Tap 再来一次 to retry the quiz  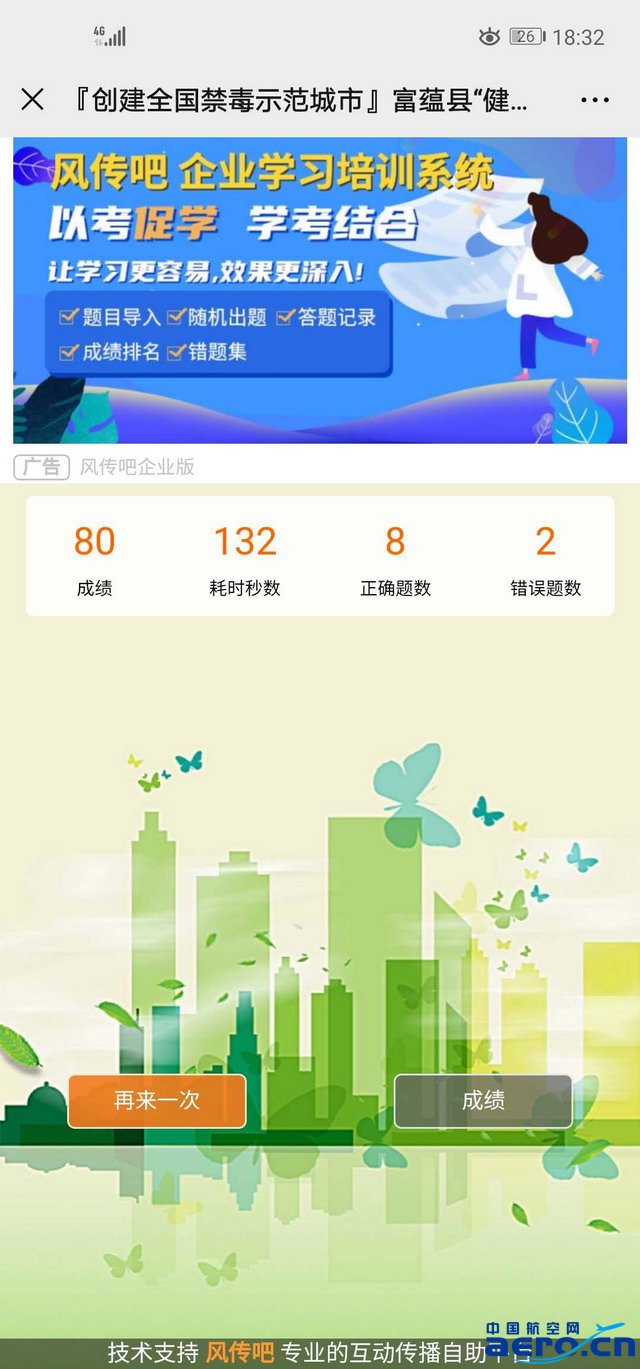[157, 1101]
